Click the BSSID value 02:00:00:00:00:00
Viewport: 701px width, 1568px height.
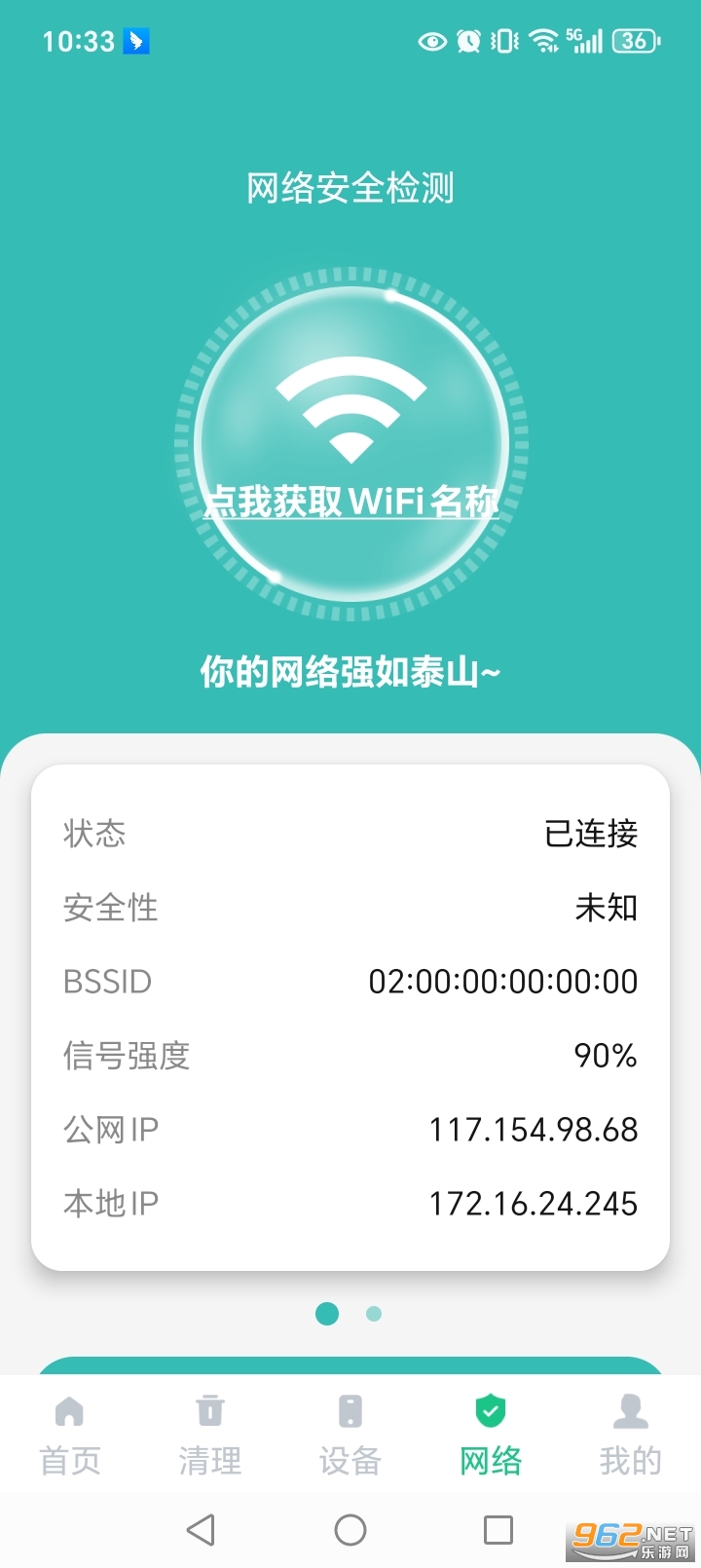501,982
